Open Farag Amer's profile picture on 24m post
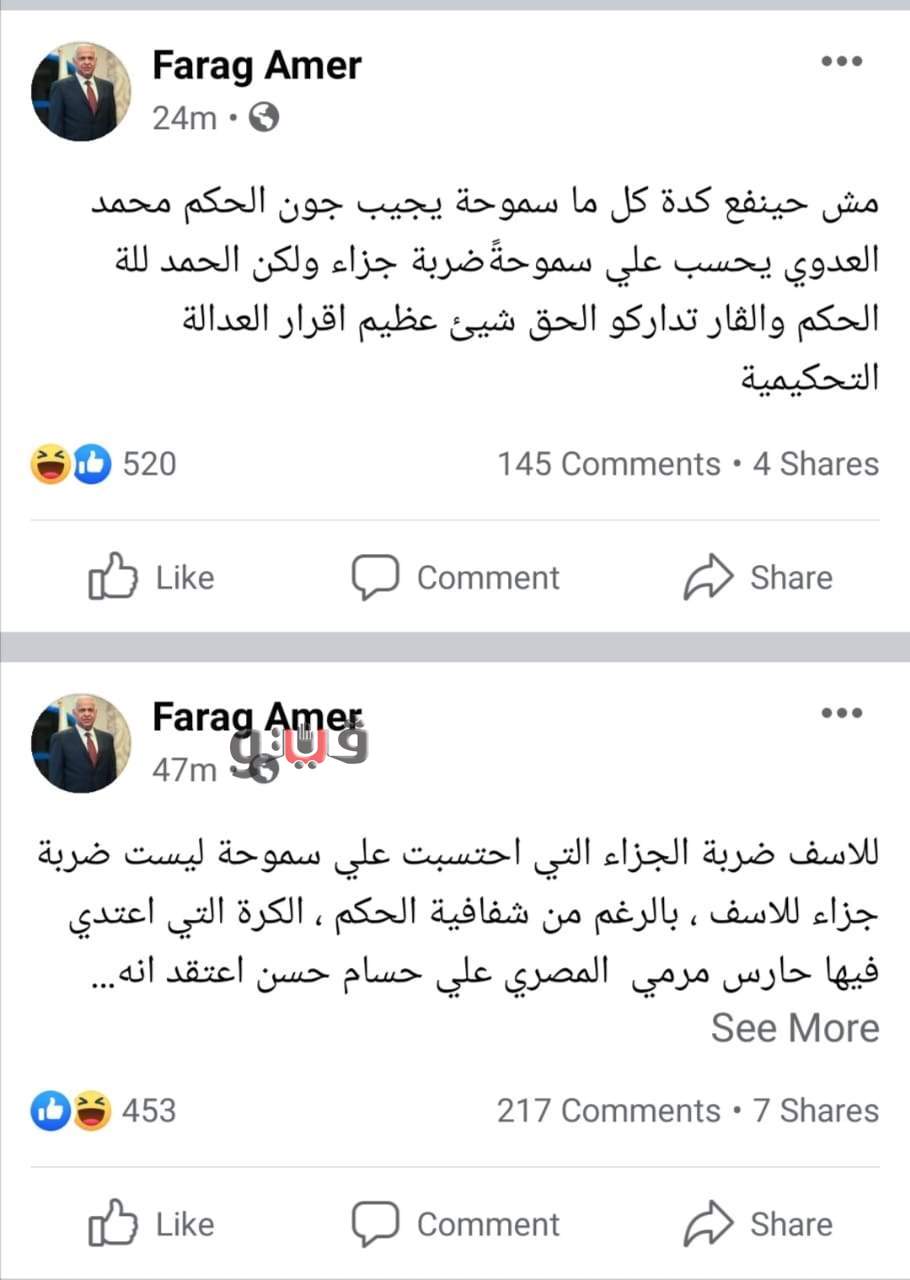 pos(81,91)
